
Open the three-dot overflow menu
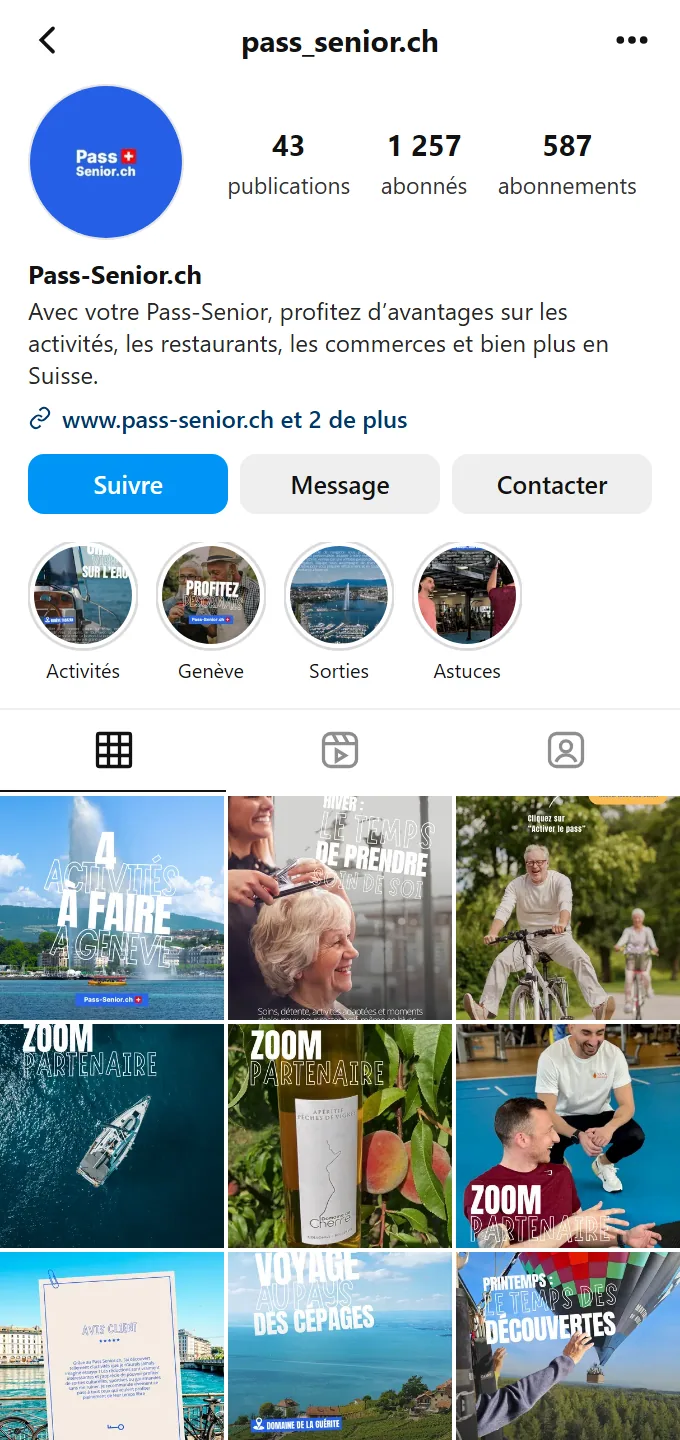click(632, 40)
